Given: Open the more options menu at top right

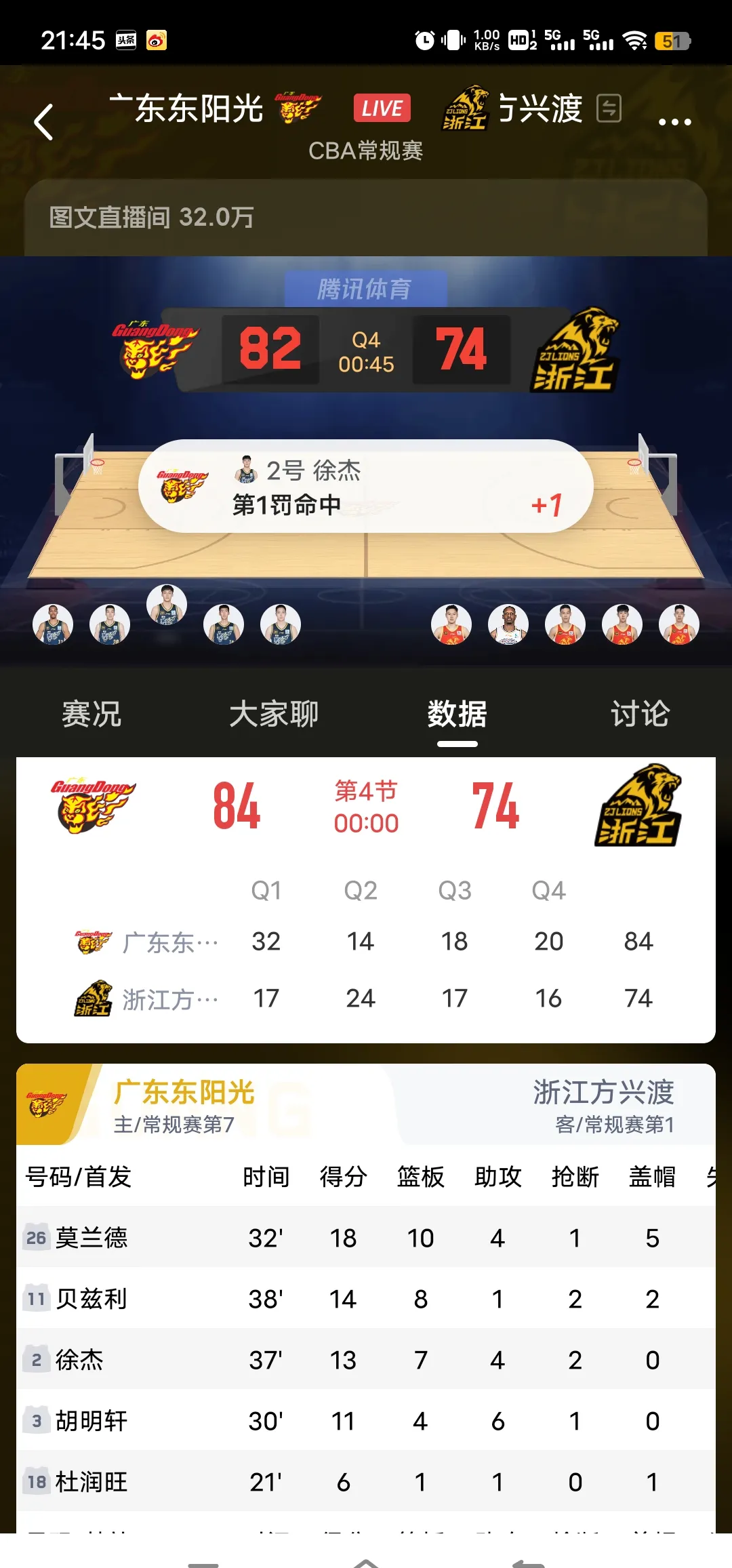Looking at the screenshot, I should click(x=676, y=121).
